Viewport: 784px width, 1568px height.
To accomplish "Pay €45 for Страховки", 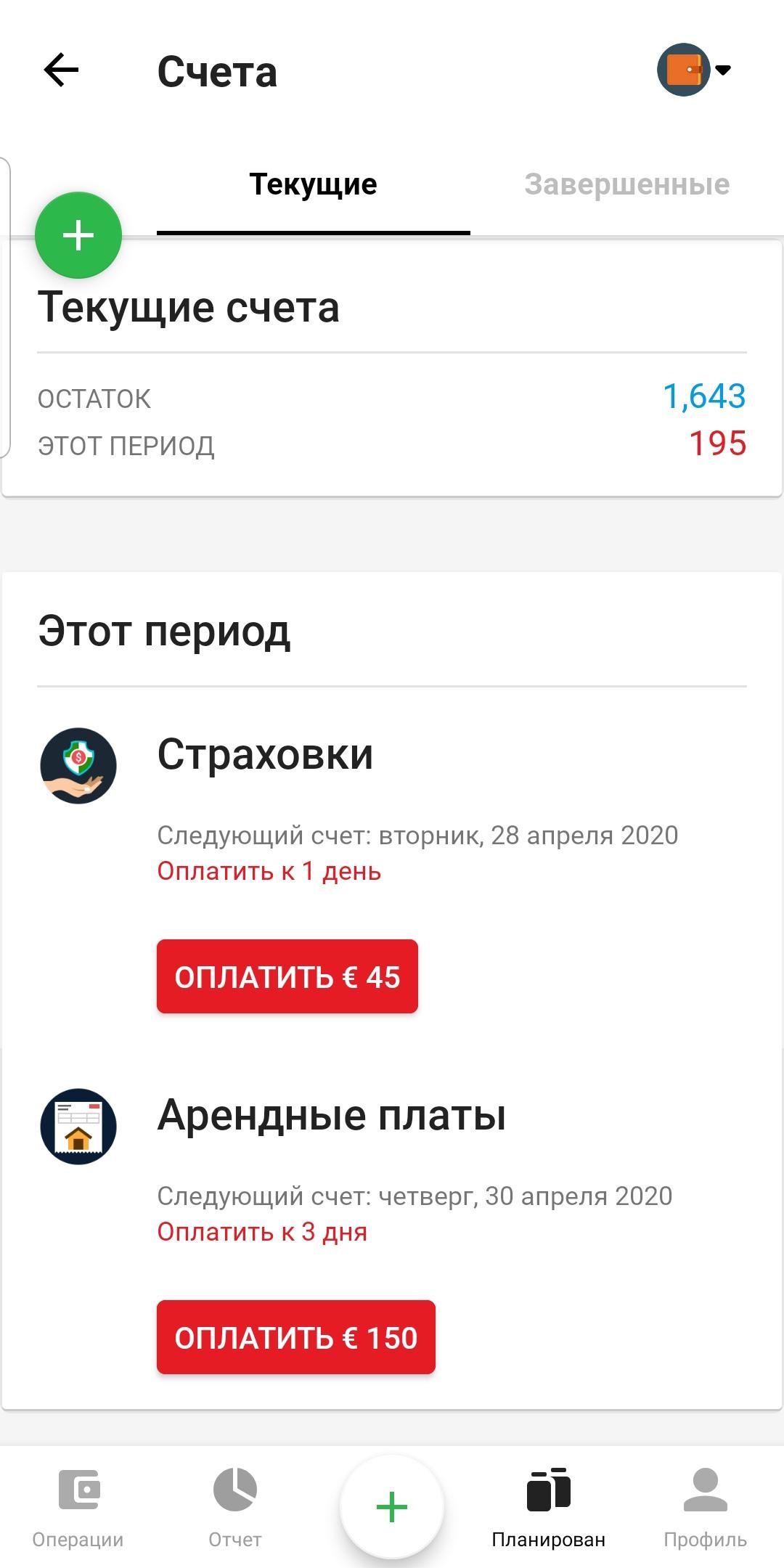I will [x=287, y=976].
